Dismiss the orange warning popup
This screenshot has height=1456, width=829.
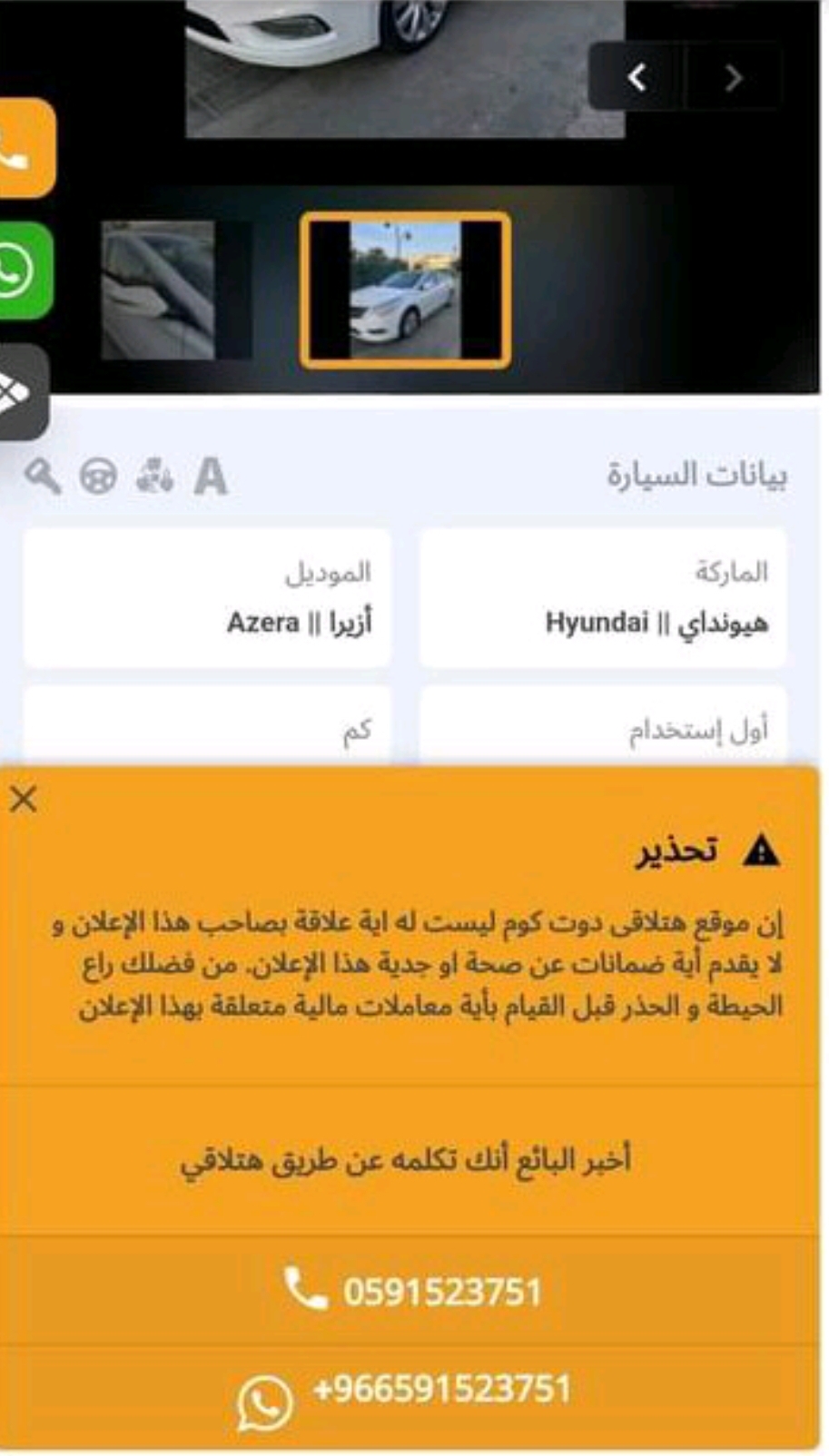click(x=24, y=799)
